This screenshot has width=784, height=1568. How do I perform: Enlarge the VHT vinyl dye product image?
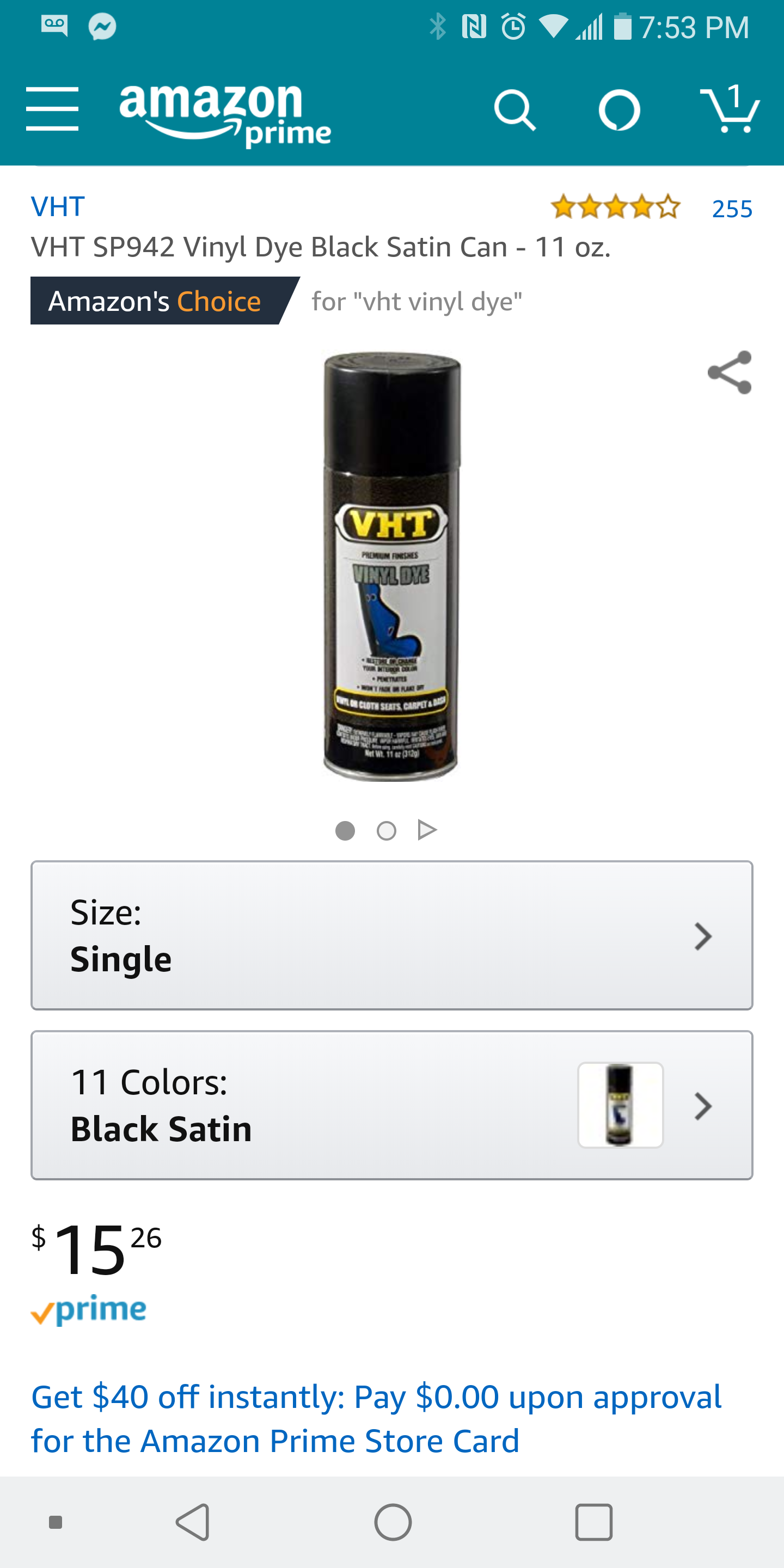click(391, 566)
